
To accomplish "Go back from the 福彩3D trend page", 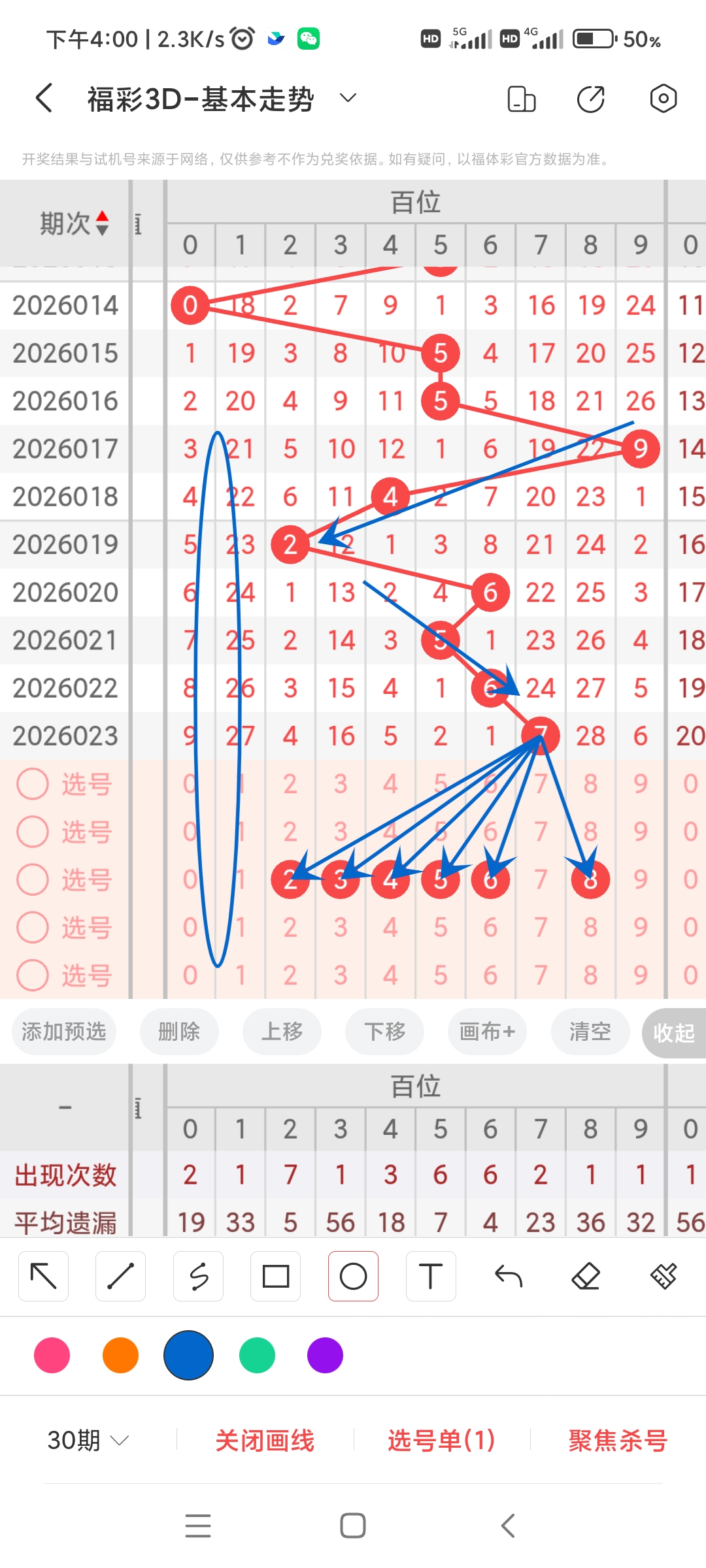I will pos(44,99).
